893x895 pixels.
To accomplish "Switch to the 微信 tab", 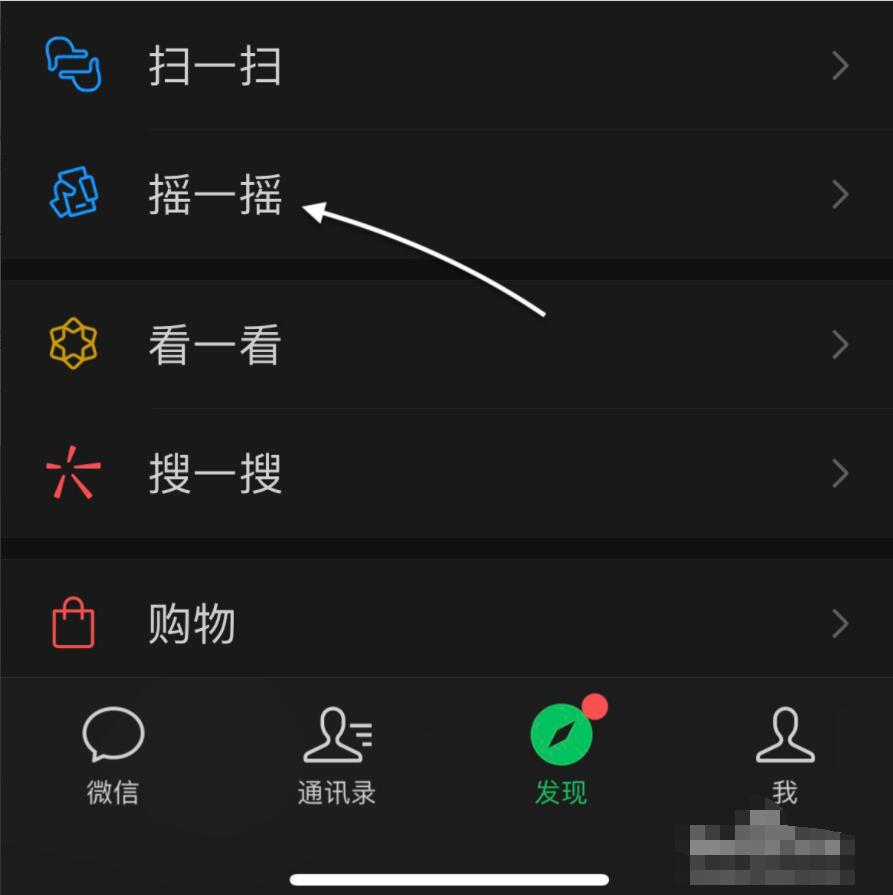I will [x=112, y=755].
